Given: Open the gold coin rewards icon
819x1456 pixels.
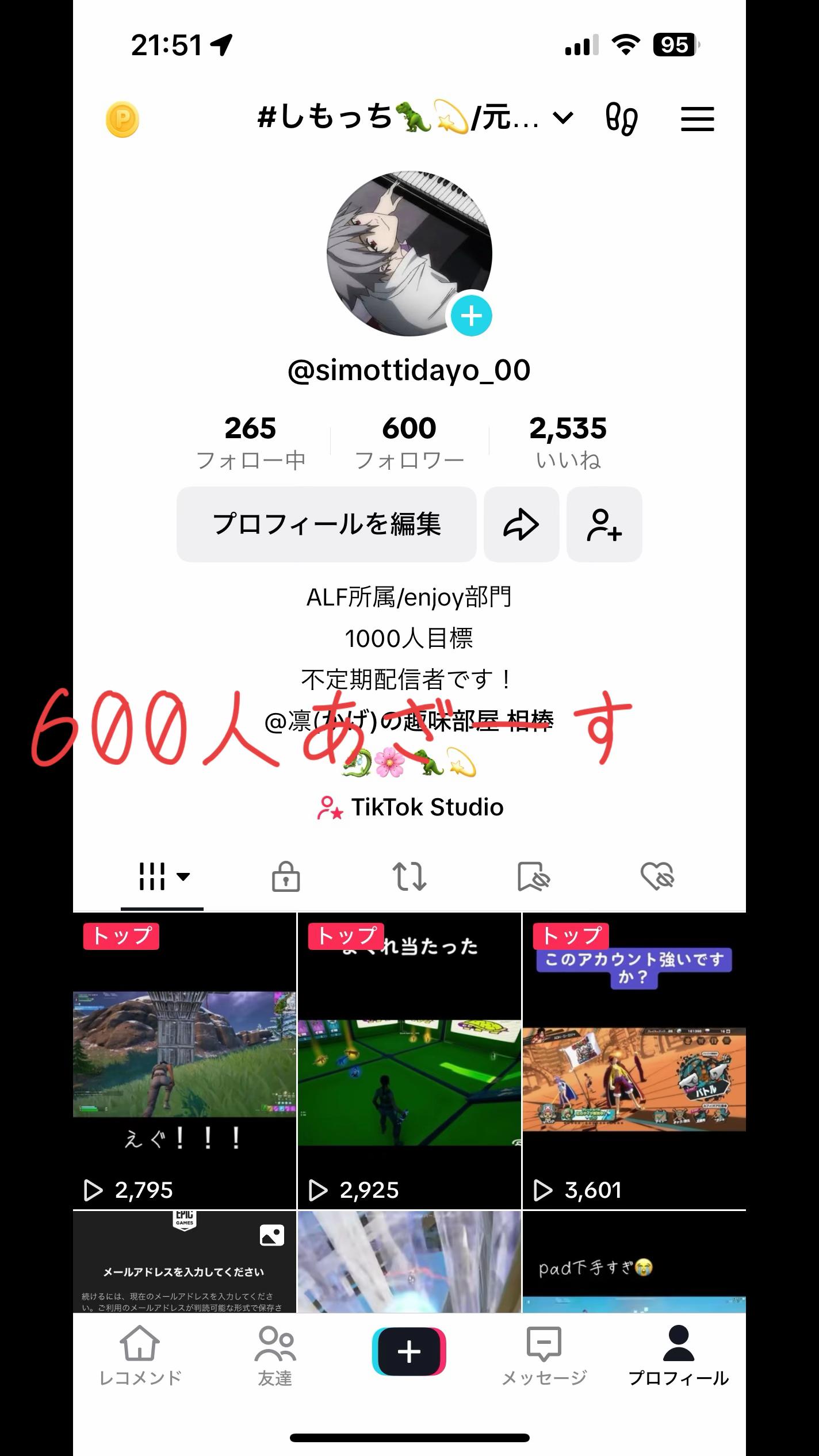Looking at the screenshot, I should coord(123,120).
